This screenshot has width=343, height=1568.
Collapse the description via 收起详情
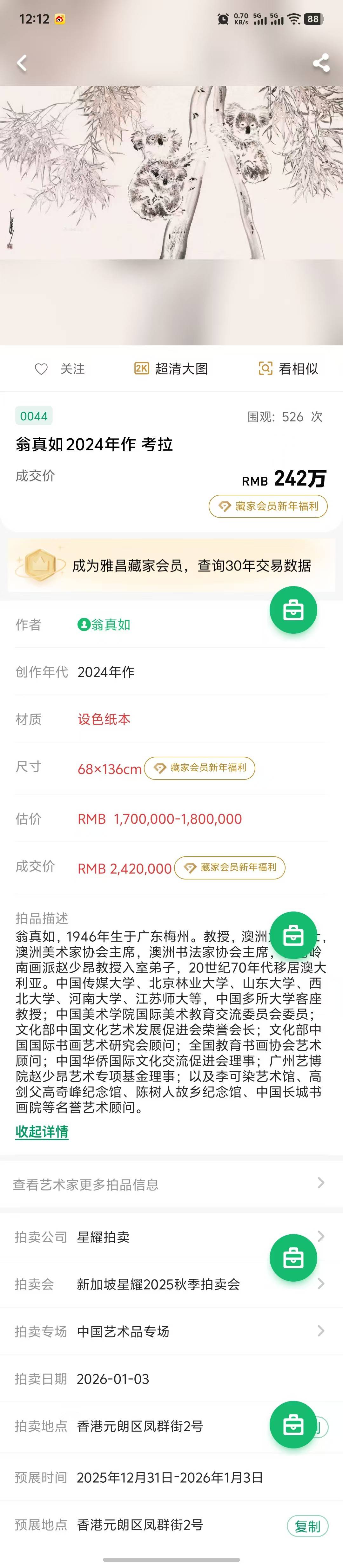point(42,1132)
